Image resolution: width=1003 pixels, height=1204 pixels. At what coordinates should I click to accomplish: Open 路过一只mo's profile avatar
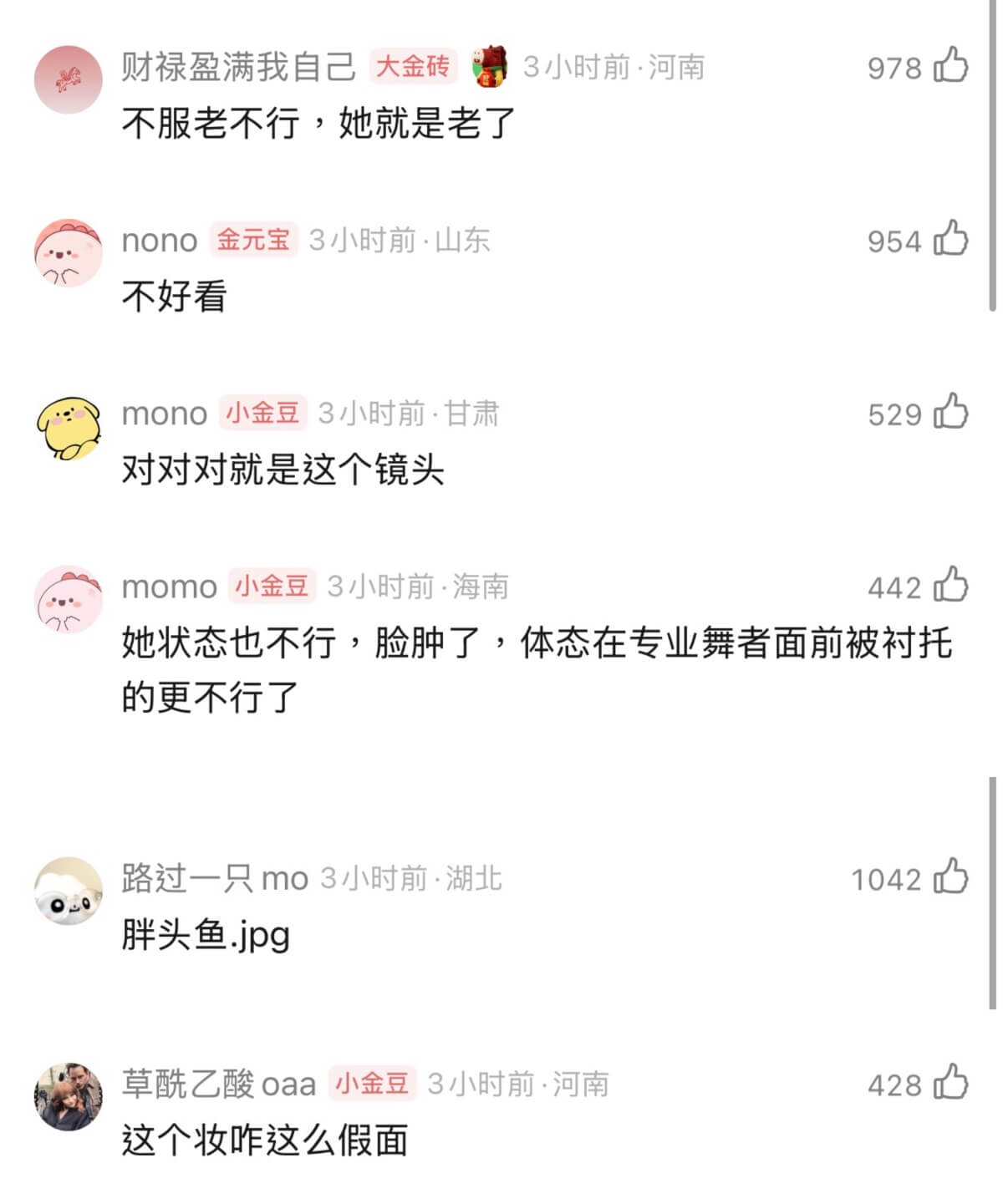(x=68, y=891)
